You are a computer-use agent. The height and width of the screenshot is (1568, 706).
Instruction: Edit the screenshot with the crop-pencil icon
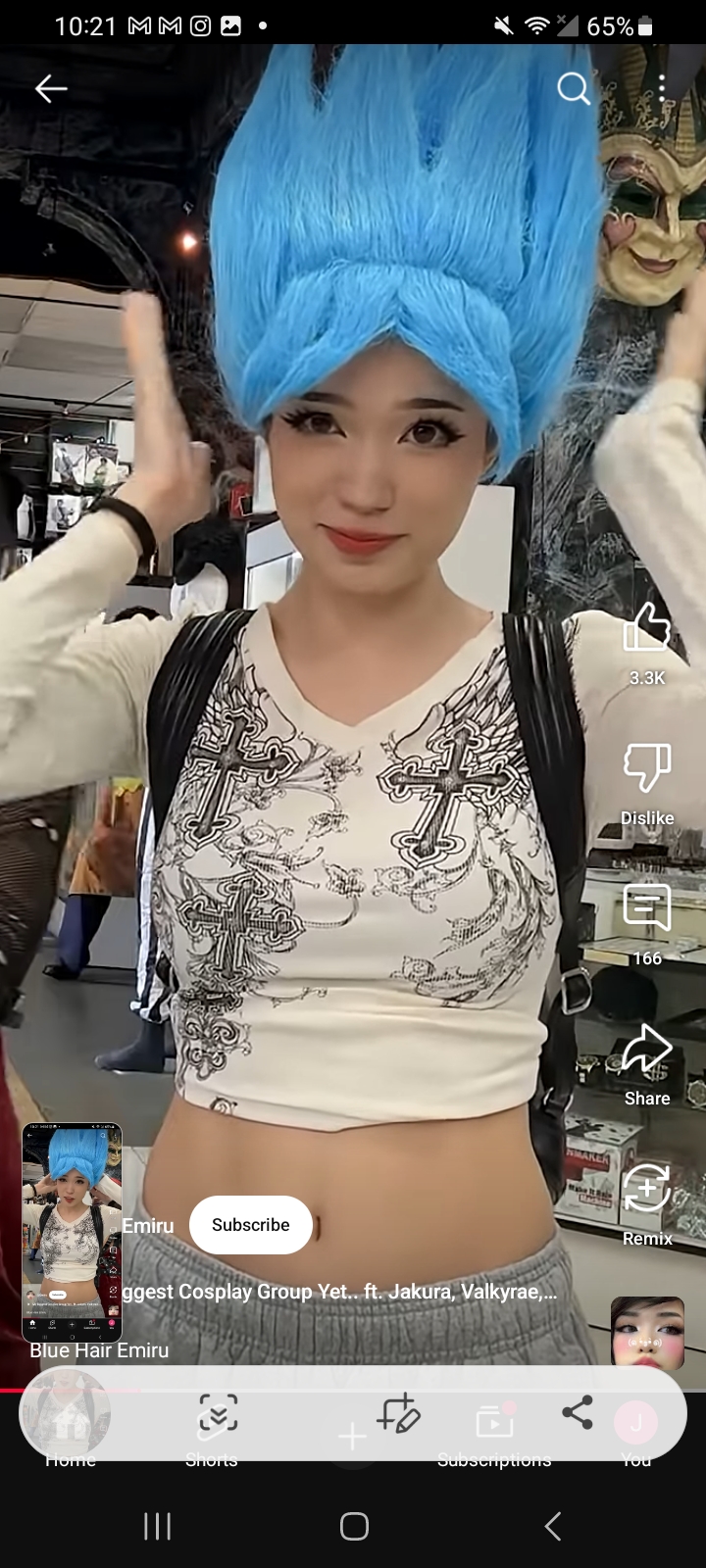click(398, 1414)
